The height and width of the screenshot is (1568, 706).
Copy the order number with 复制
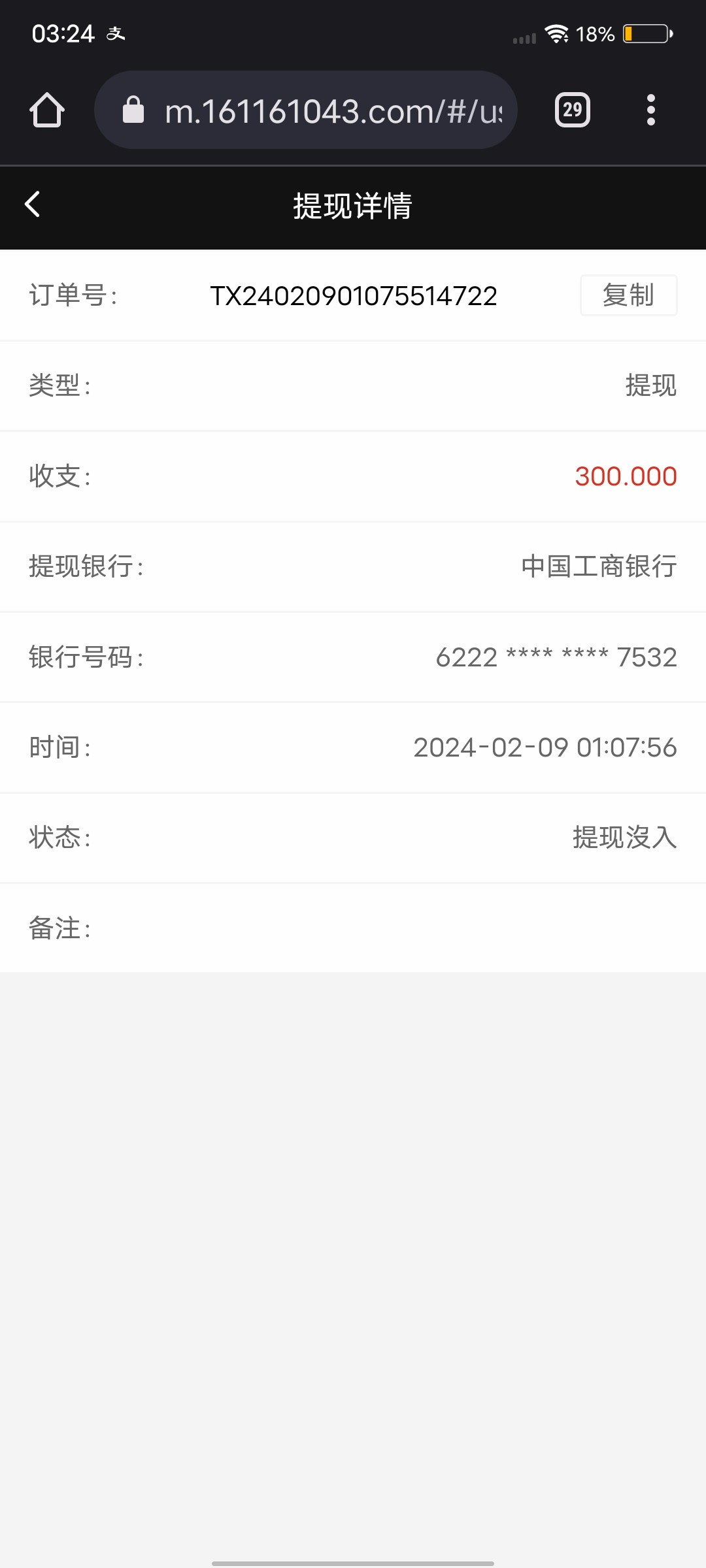pyautogui.click(x=628, y=295)
